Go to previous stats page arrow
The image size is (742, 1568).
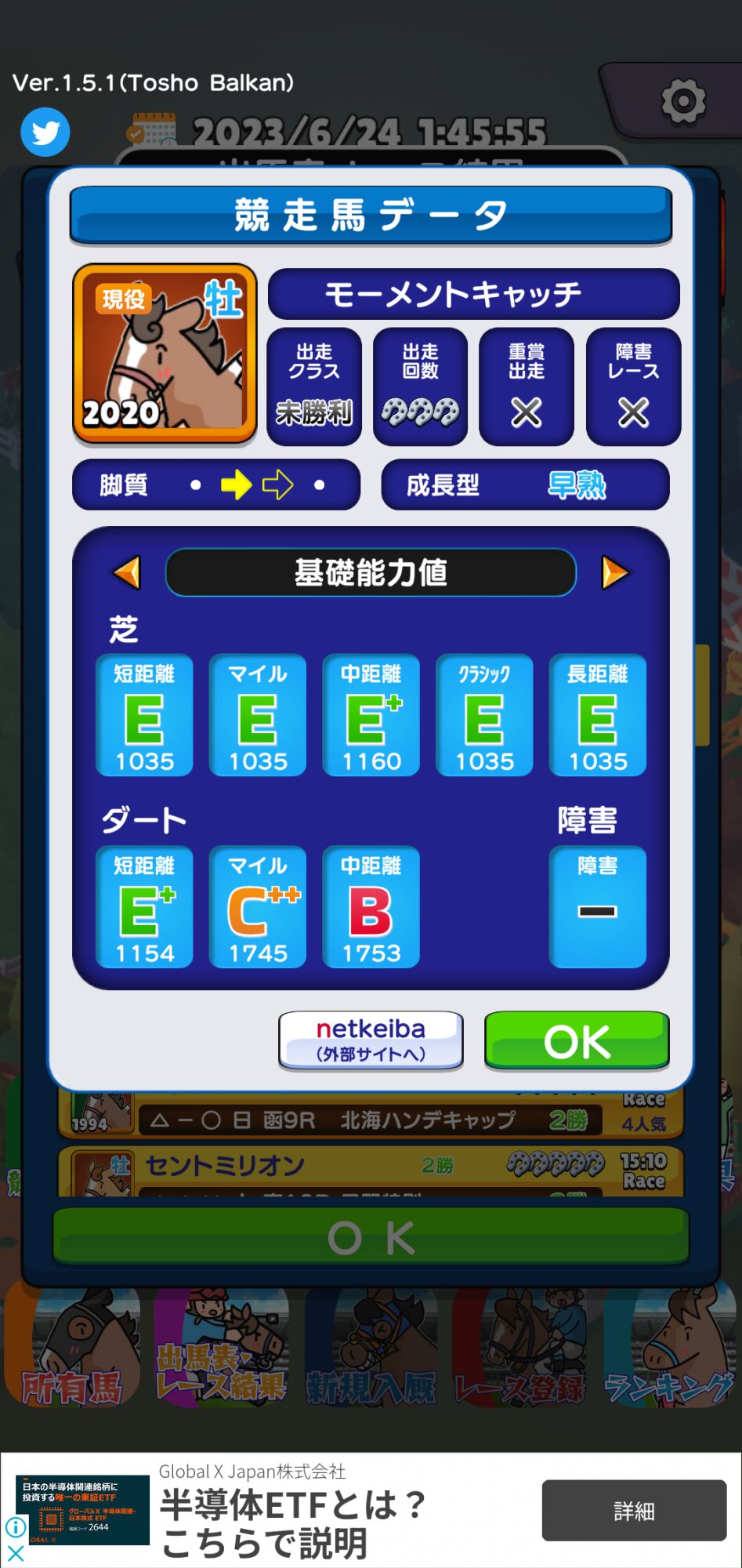pyautogui.click(x=127, y=572)
